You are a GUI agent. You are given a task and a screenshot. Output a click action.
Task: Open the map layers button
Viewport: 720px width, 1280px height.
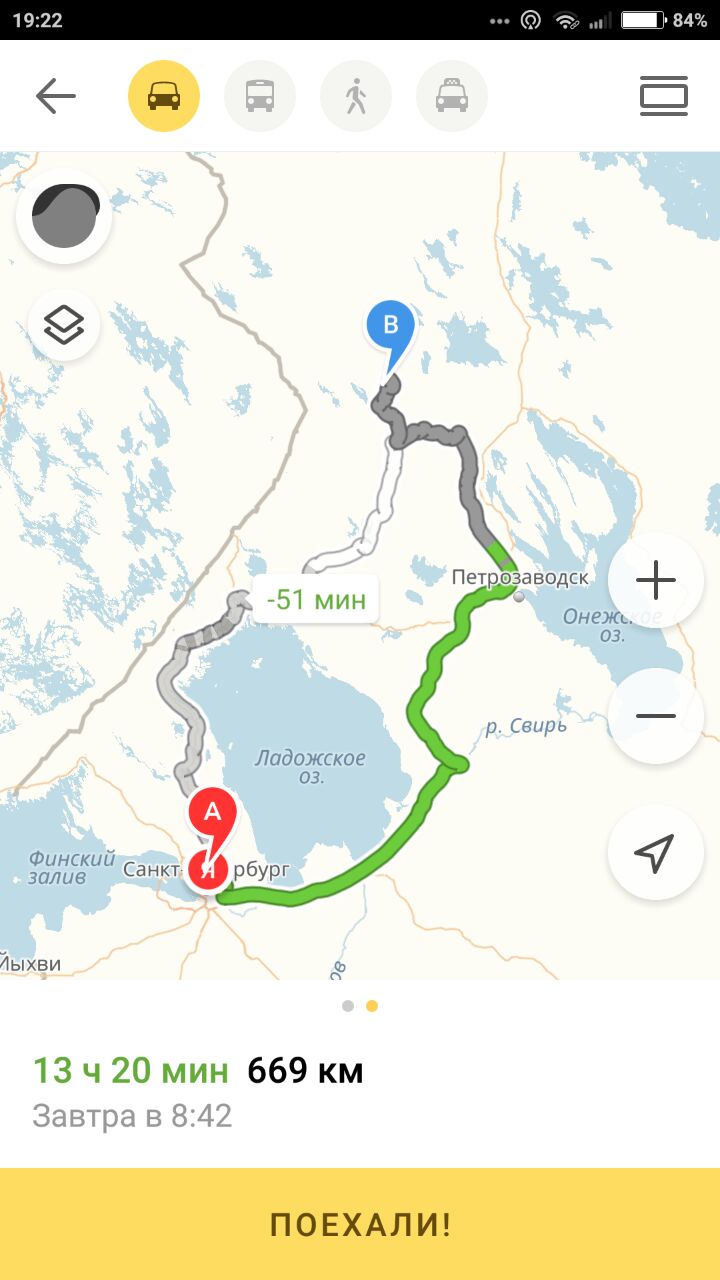coord(64,325)
